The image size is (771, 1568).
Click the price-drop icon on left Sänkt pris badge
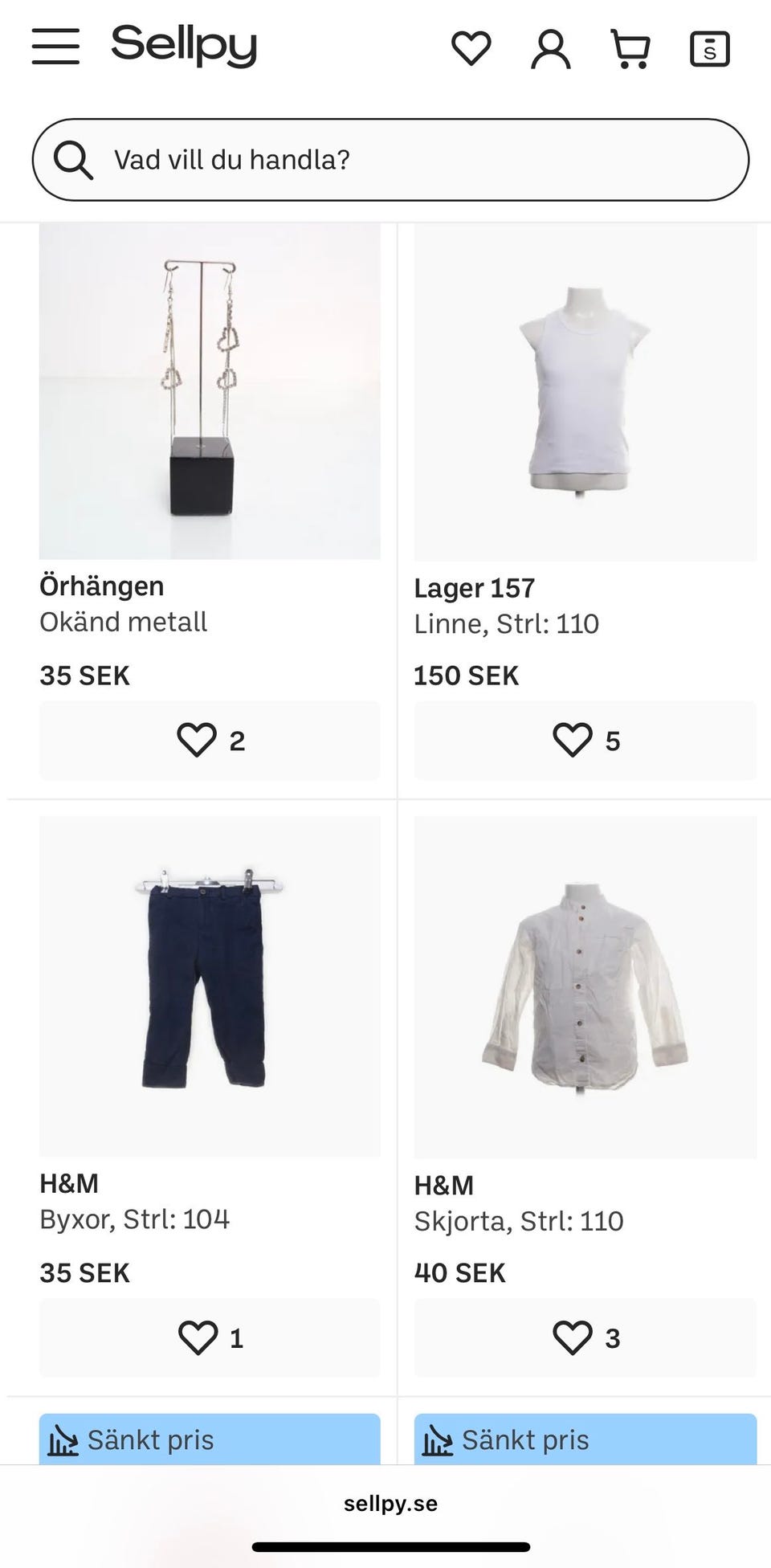(65, 1439)
